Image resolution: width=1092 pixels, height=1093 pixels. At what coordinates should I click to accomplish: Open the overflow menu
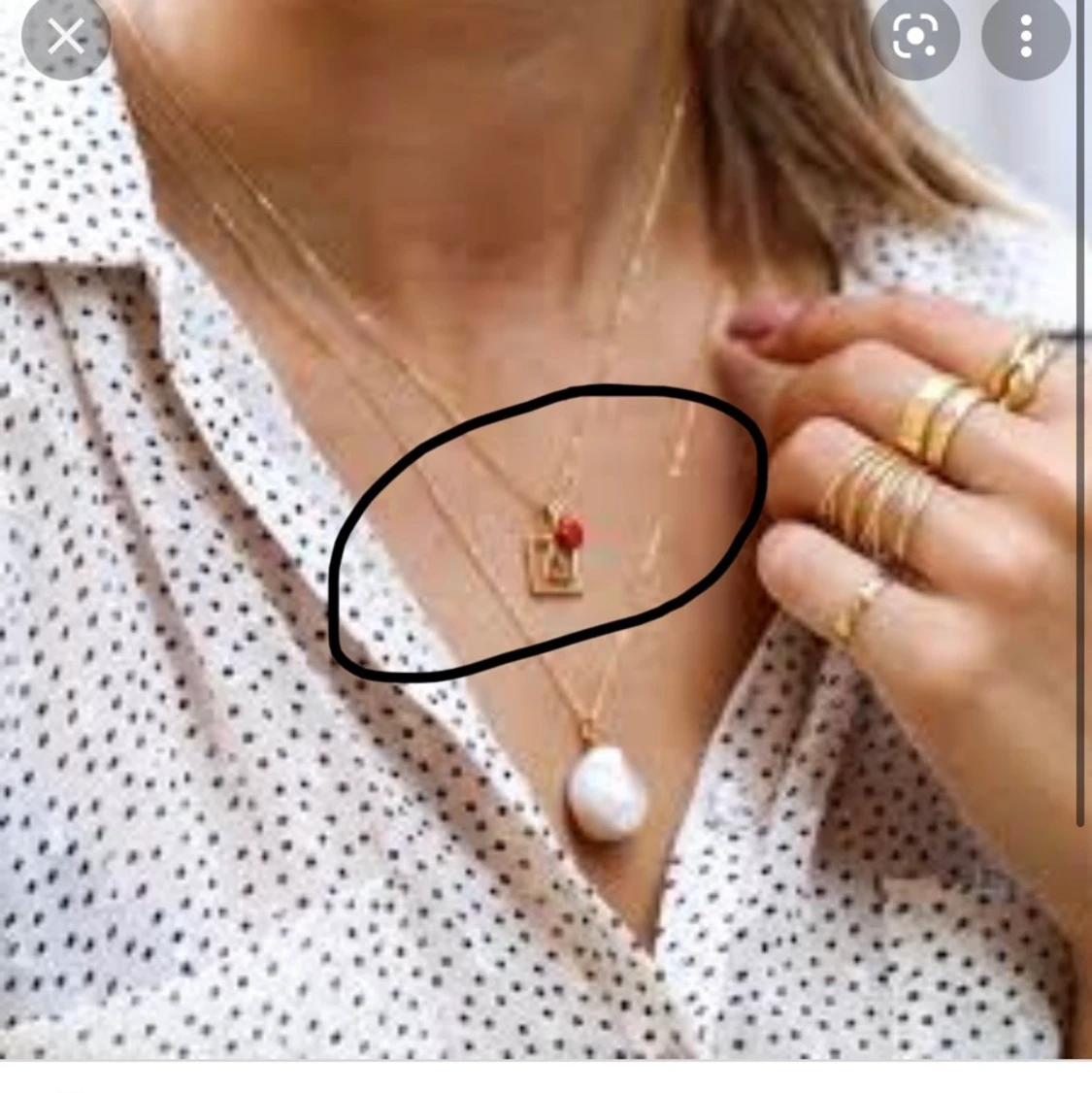click(x=1025, y=37)
